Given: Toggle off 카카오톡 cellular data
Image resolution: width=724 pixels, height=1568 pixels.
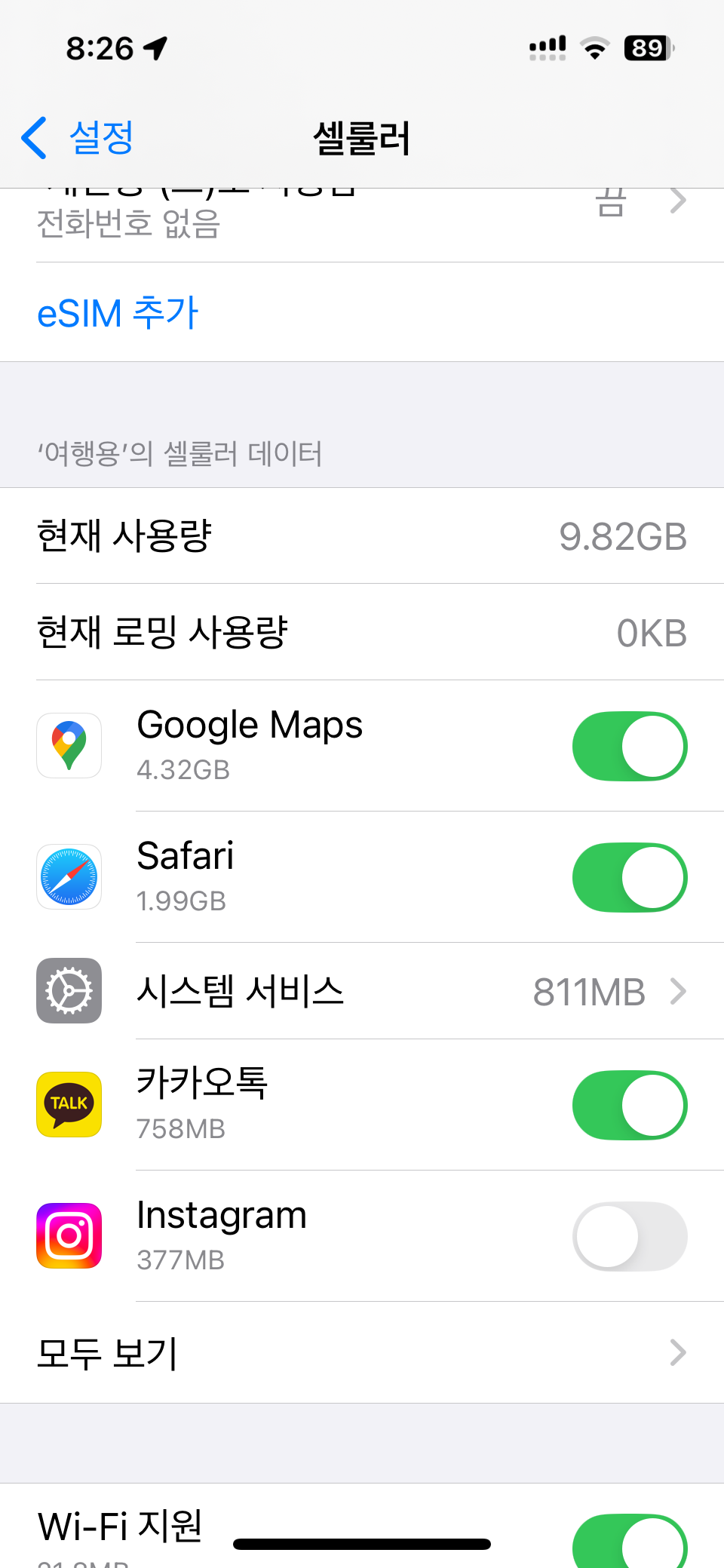Looking at the screenshot, I should (629, 1105).
